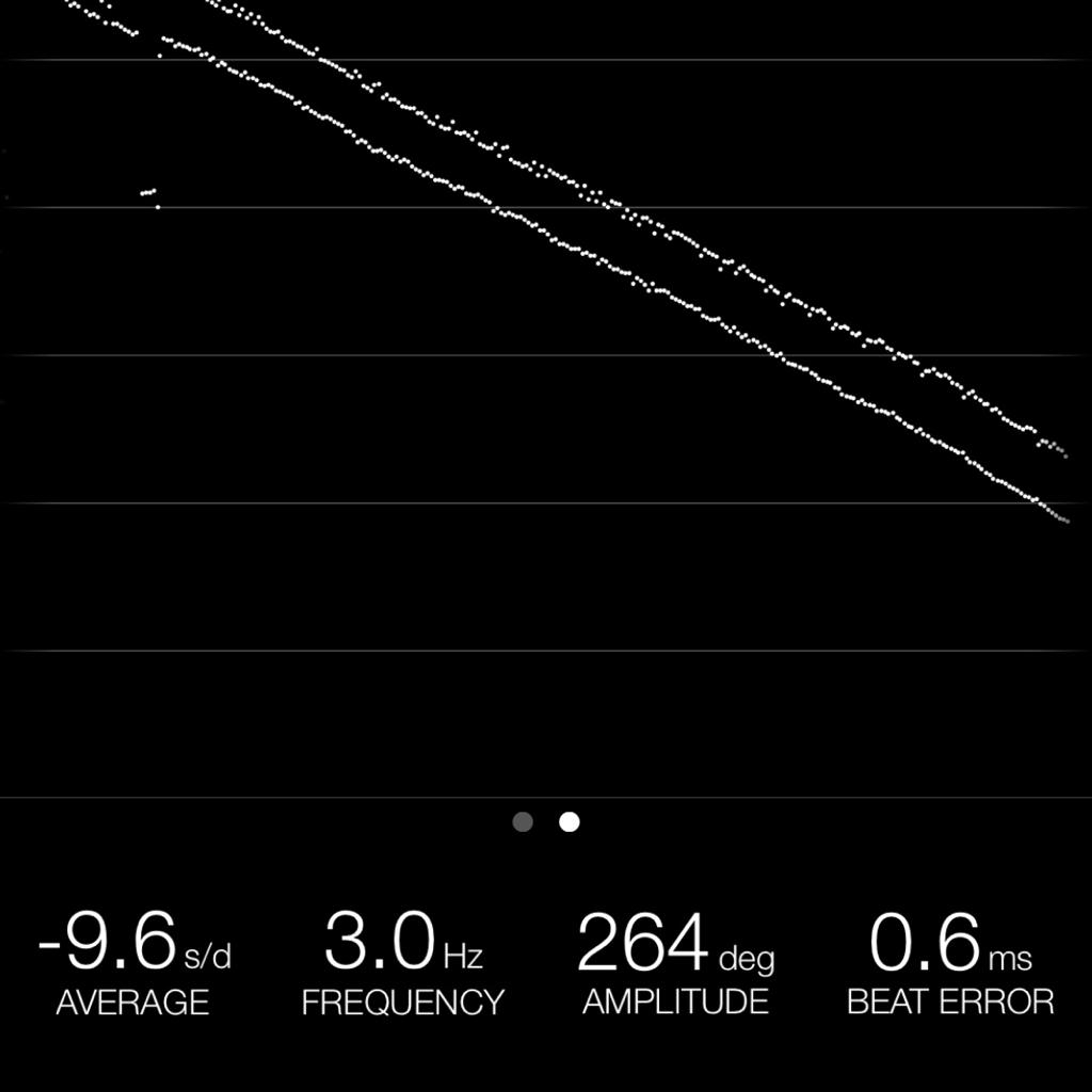Image resolution: width=1092 pixels, height=1092 pixels.
Task: Select the highlighted second page dot
Action: point(569,822)
